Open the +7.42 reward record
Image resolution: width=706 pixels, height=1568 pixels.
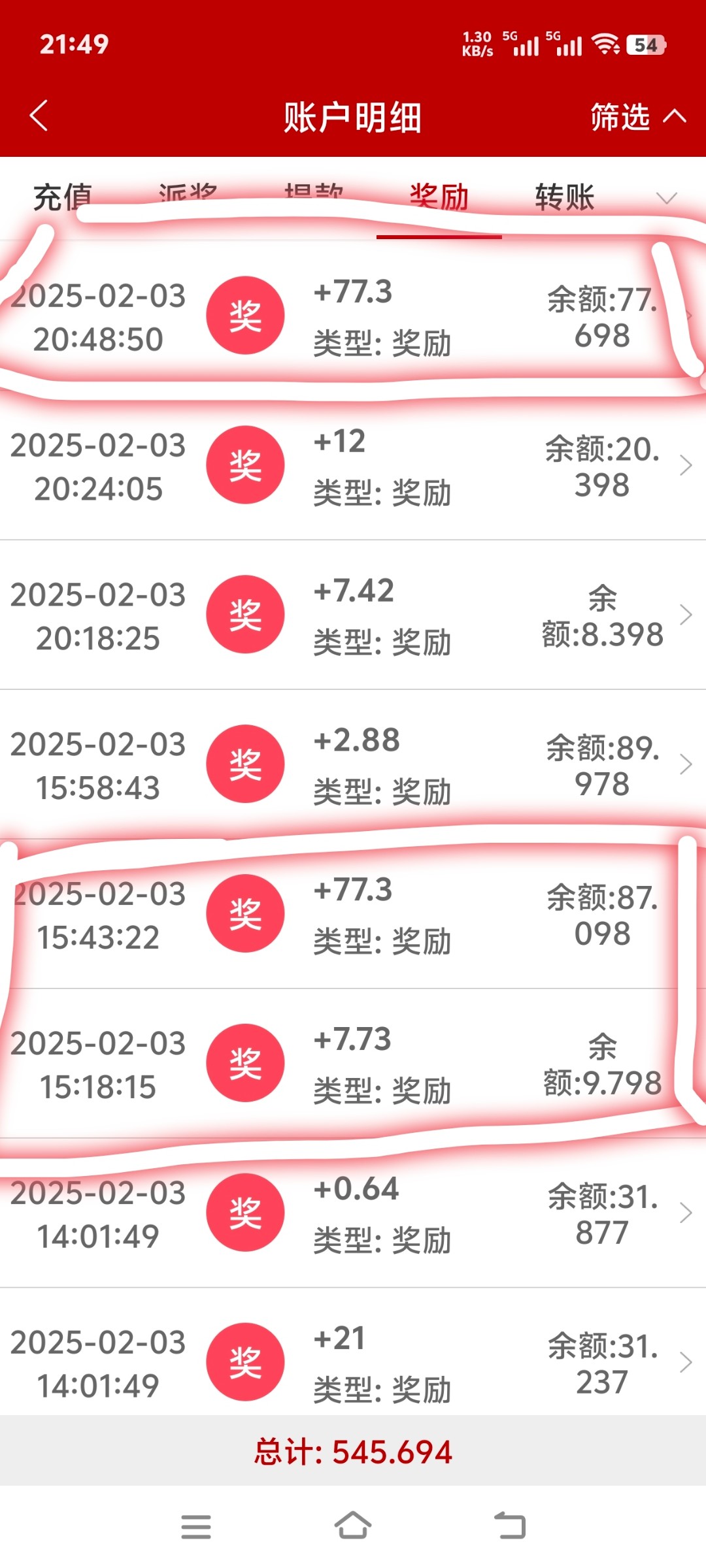(353, 615)
